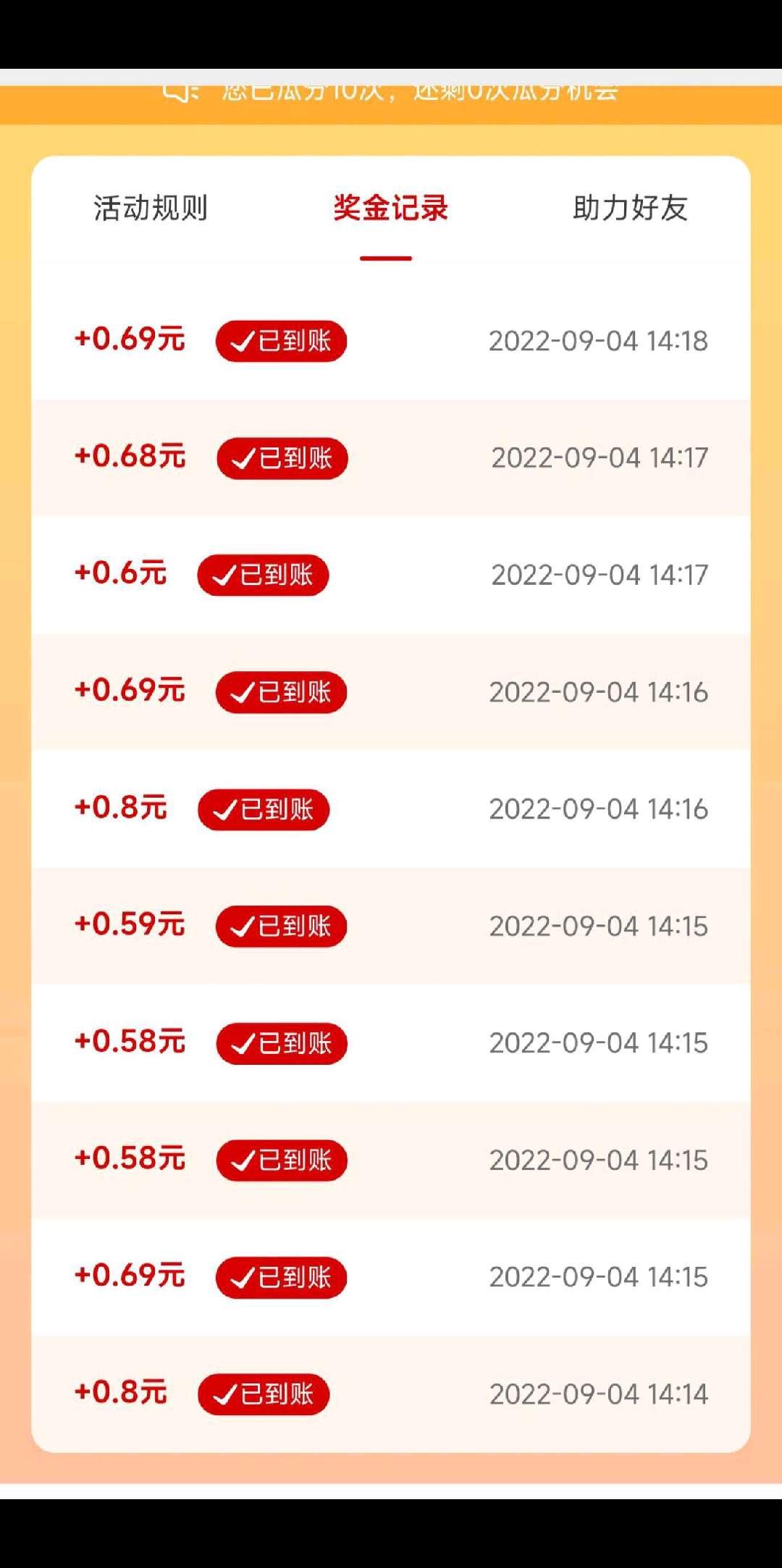782x1568 pixels.
Task: Select the 奖金记录 tab
Action: 390,208
